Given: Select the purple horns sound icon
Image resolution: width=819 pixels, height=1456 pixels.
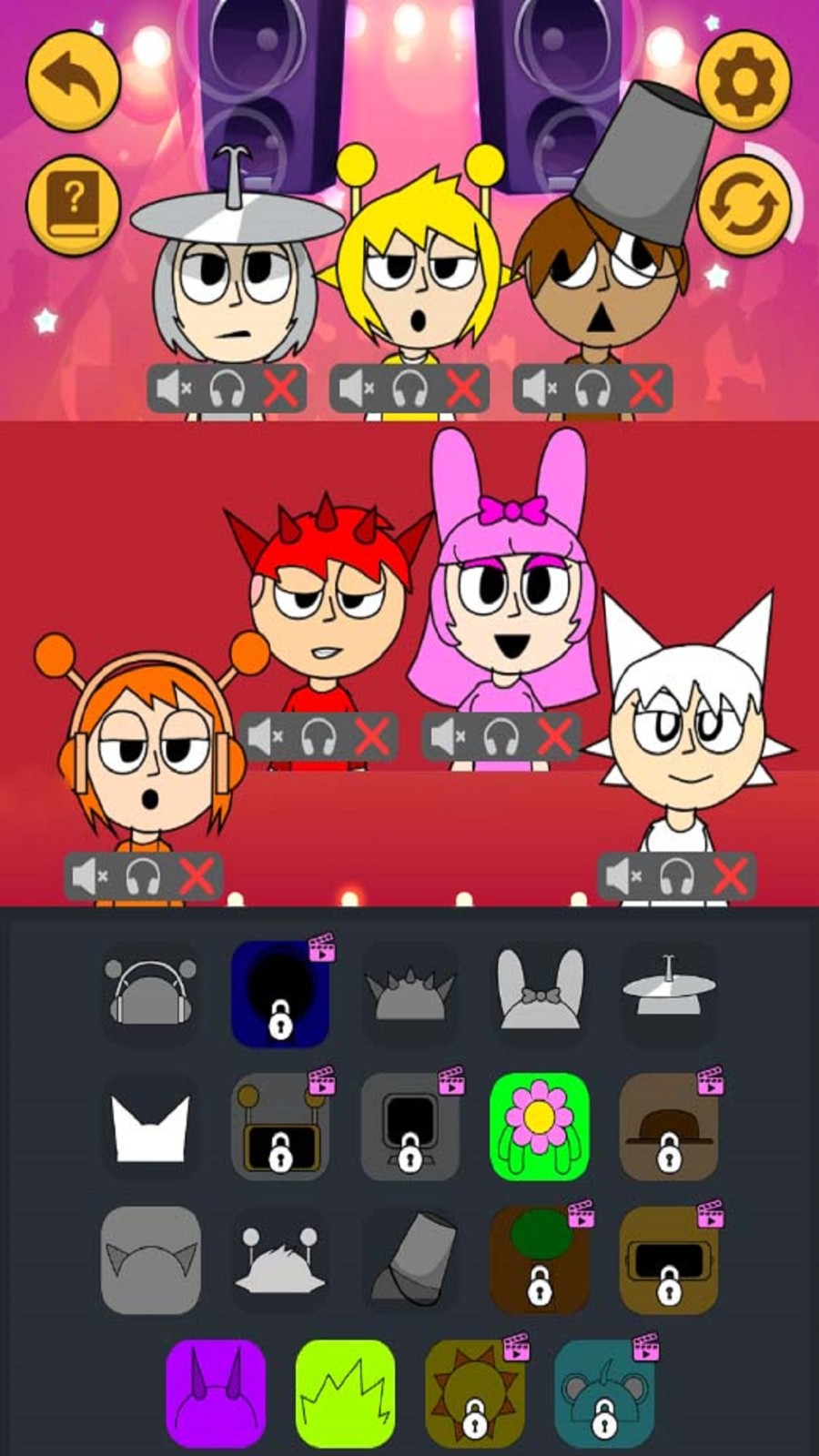Looking at the screenshot, I should (x=216, y=1389).
